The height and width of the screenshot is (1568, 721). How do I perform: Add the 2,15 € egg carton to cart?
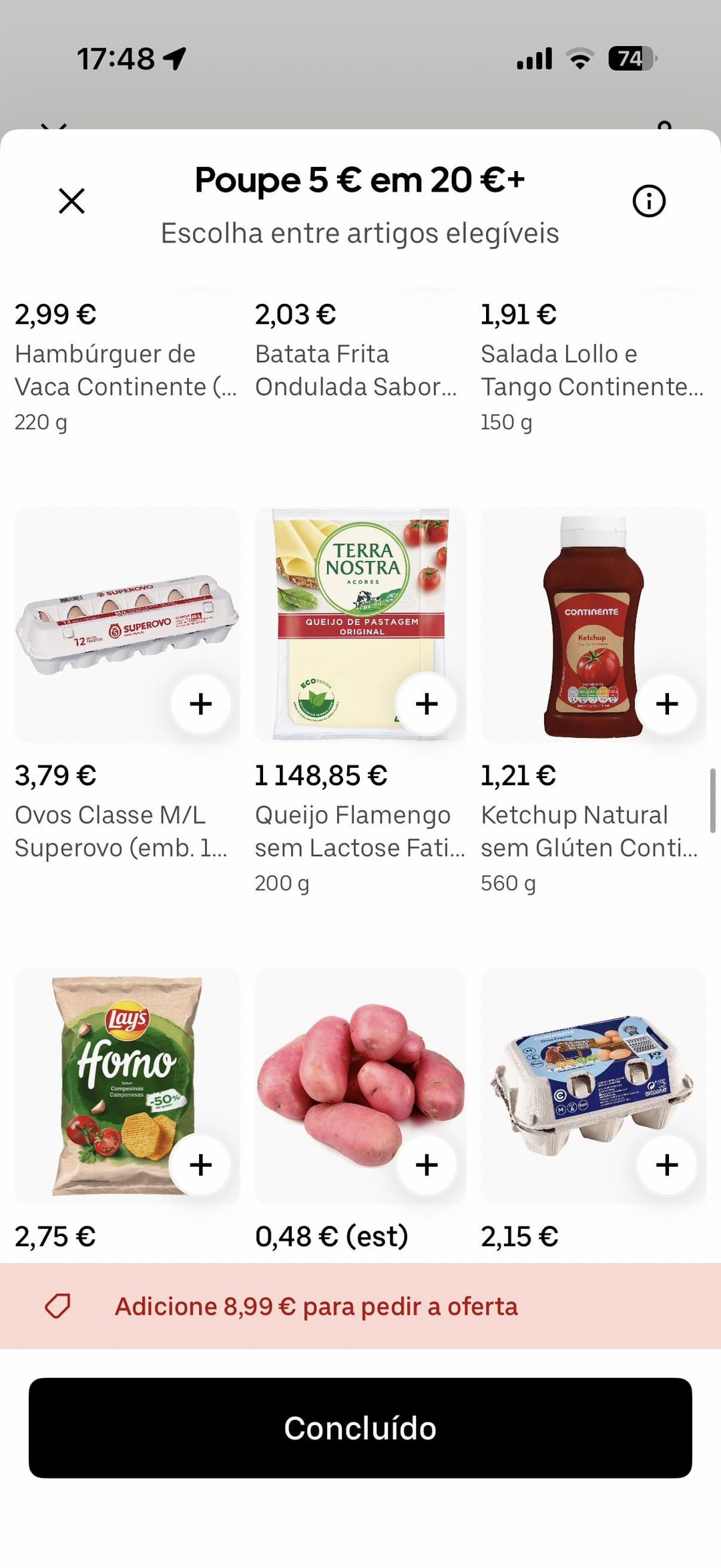tap(666, 1165)
